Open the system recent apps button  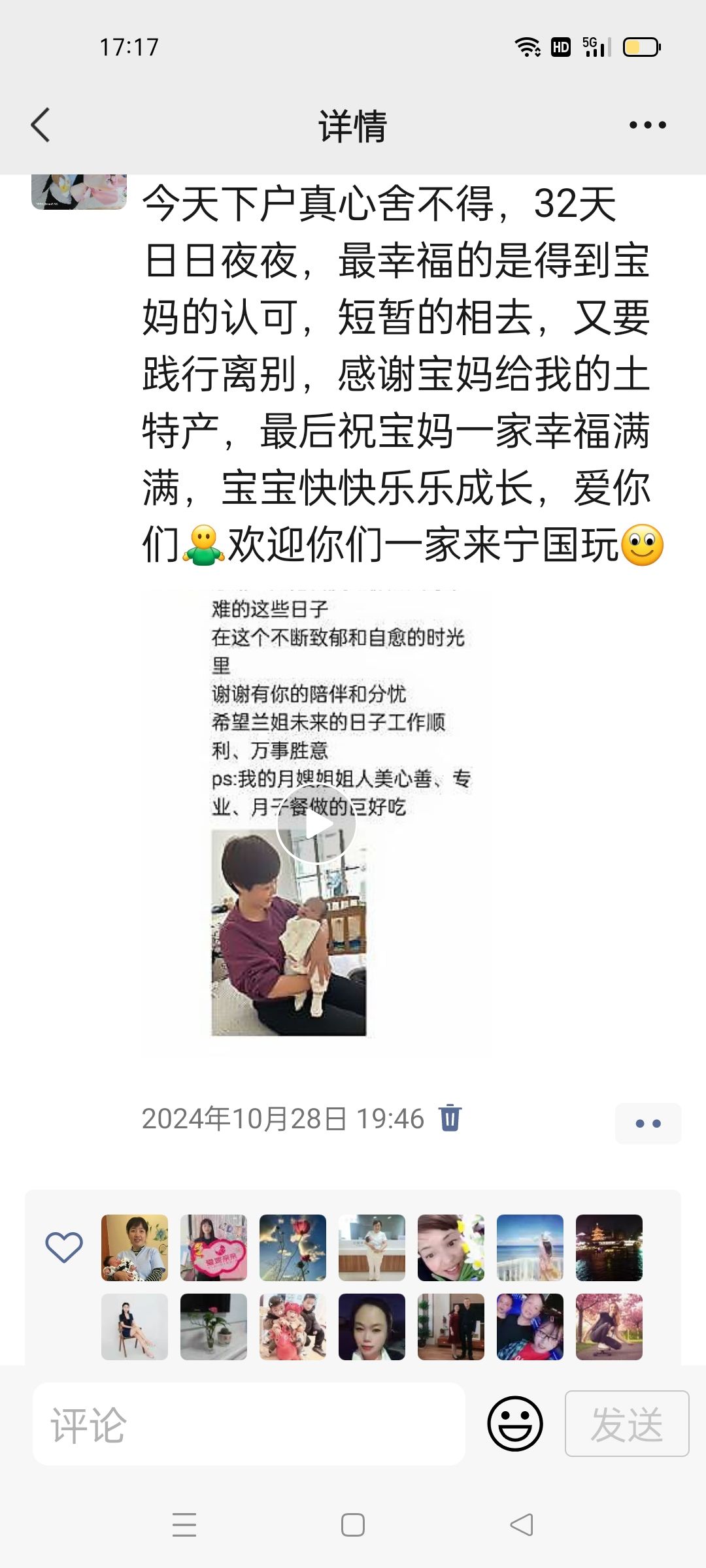(x=184, y=1525)
